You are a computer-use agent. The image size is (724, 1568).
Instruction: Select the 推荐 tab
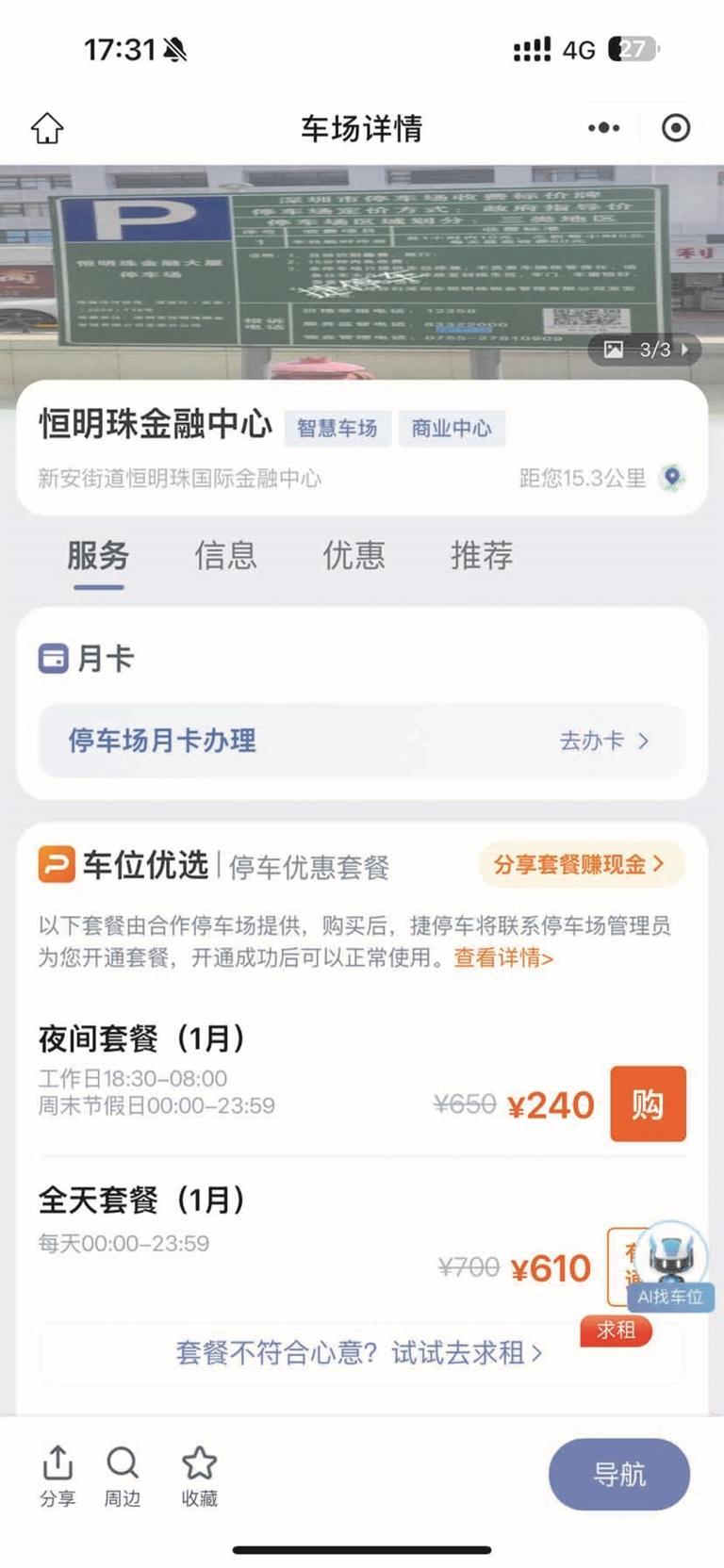pos(482,556)
